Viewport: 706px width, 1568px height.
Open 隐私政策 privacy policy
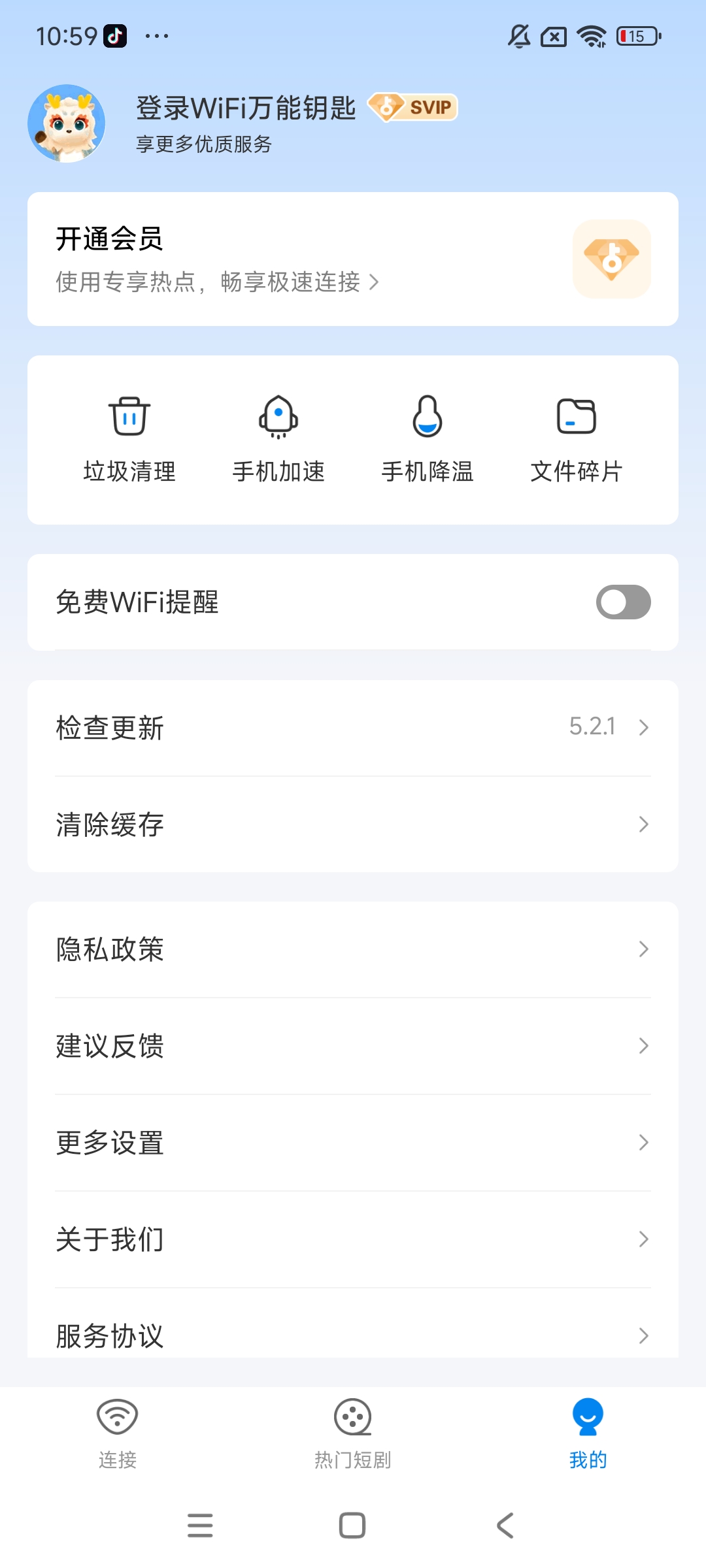click(x=353, y=949)
